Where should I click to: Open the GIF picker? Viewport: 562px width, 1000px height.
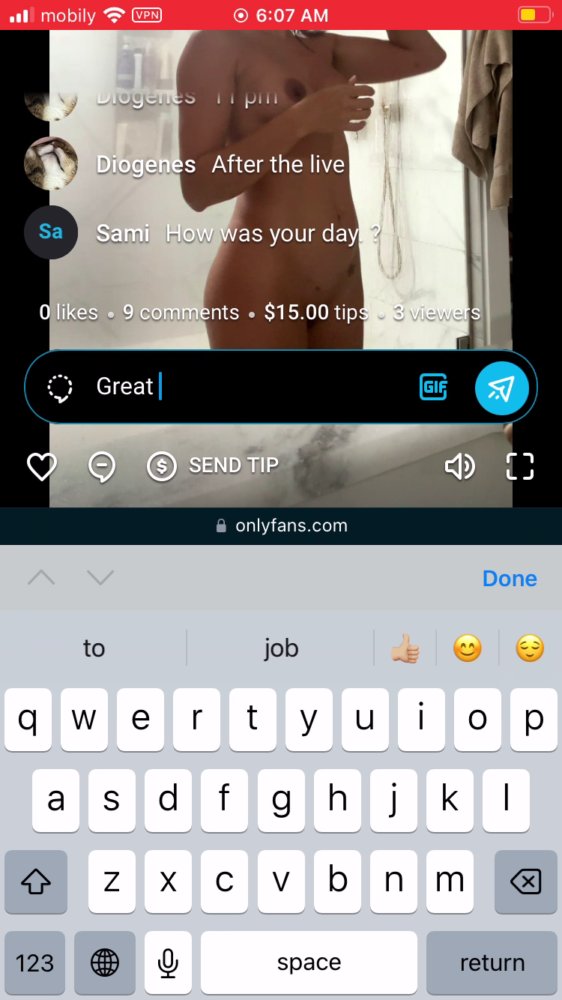pos(433,386)
